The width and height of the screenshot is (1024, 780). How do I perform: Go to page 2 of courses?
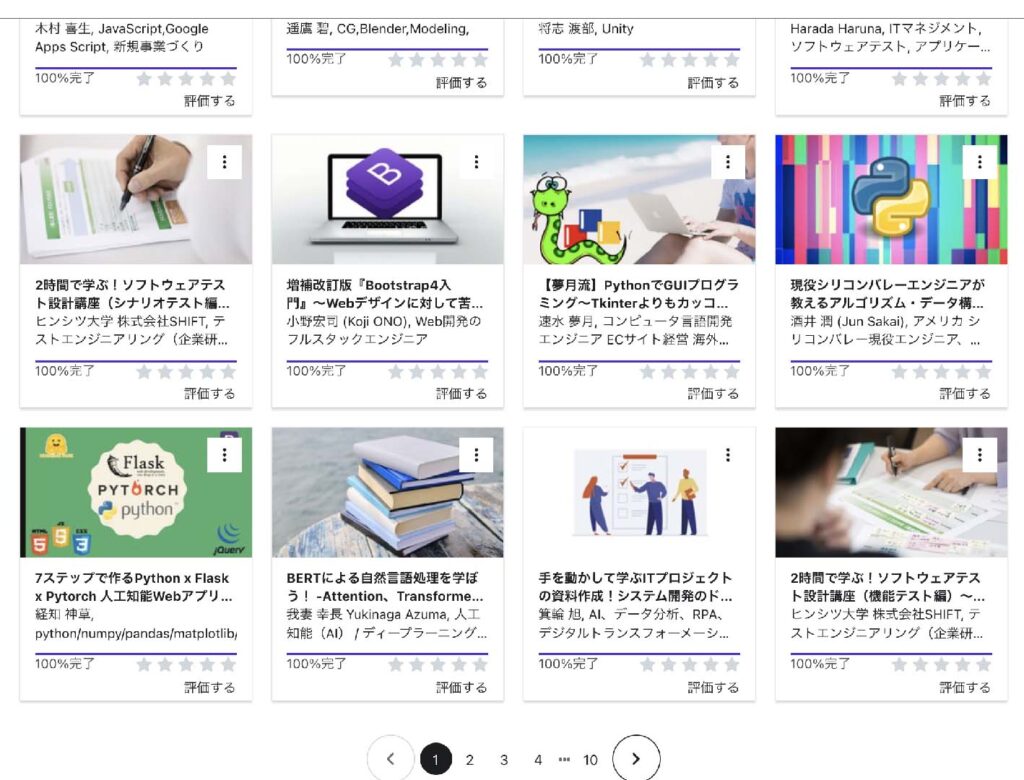pos(469,760)
